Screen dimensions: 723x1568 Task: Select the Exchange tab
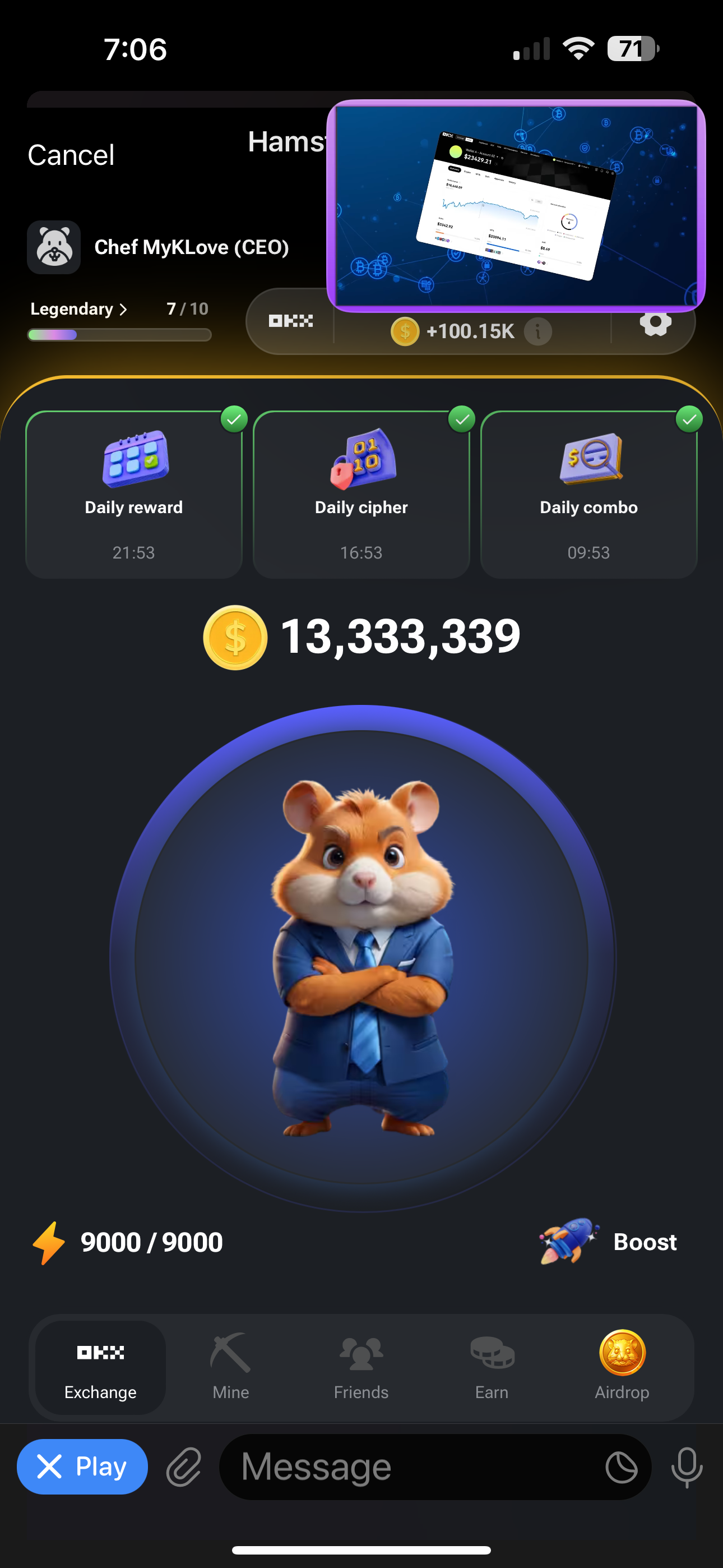pos(100,1367)
